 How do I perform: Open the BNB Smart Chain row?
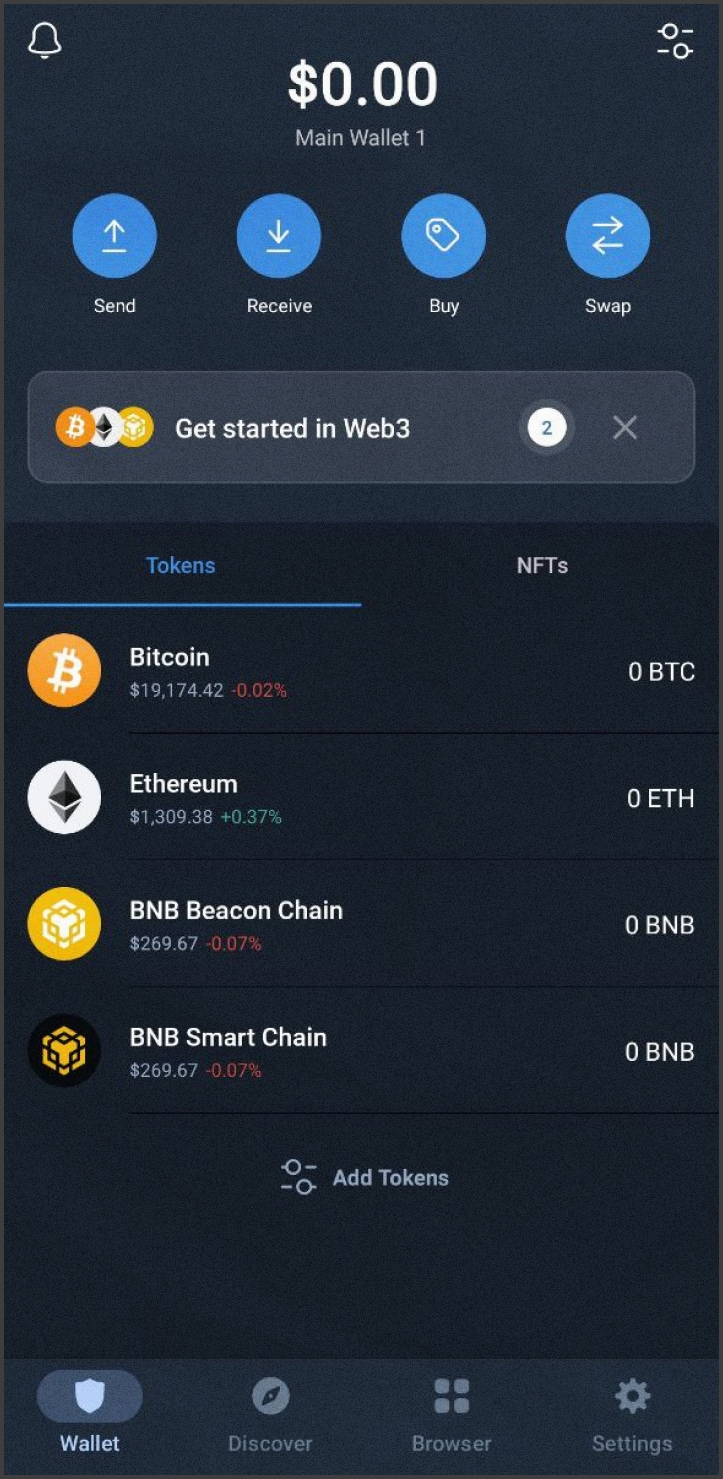click(x=361, y=1052)
